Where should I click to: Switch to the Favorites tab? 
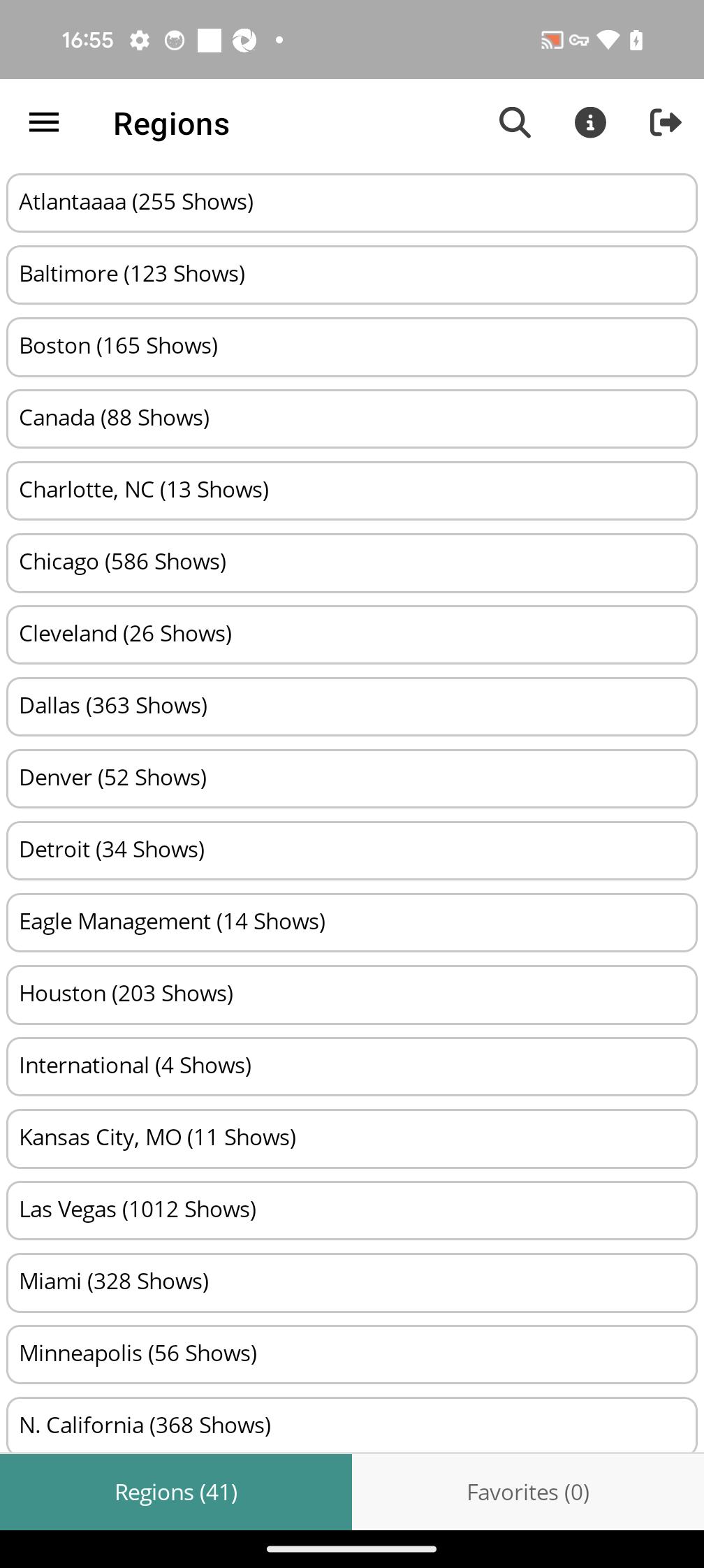pyautogui.click(x=528, y=1492)
